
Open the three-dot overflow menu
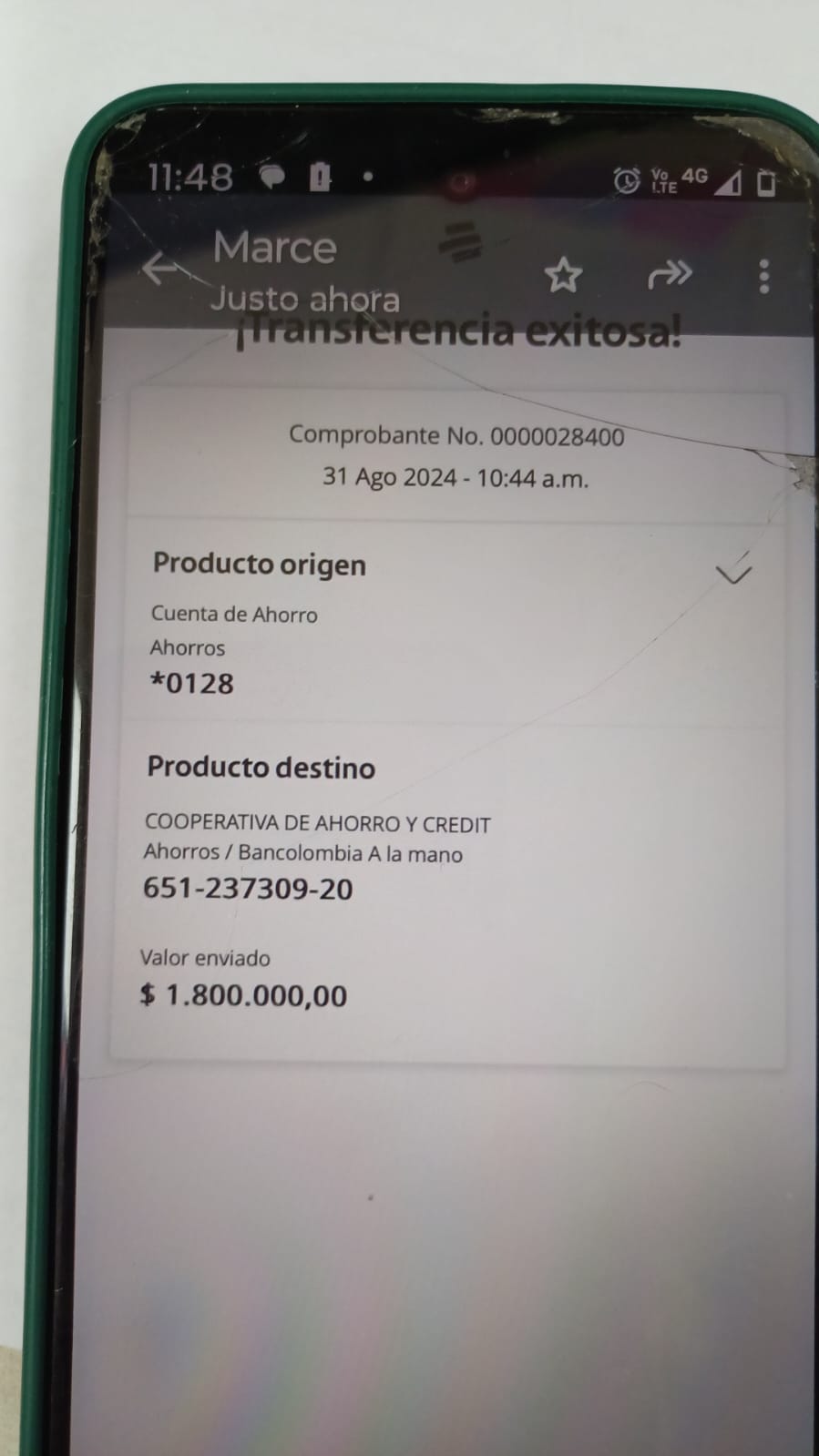(764, 276)
